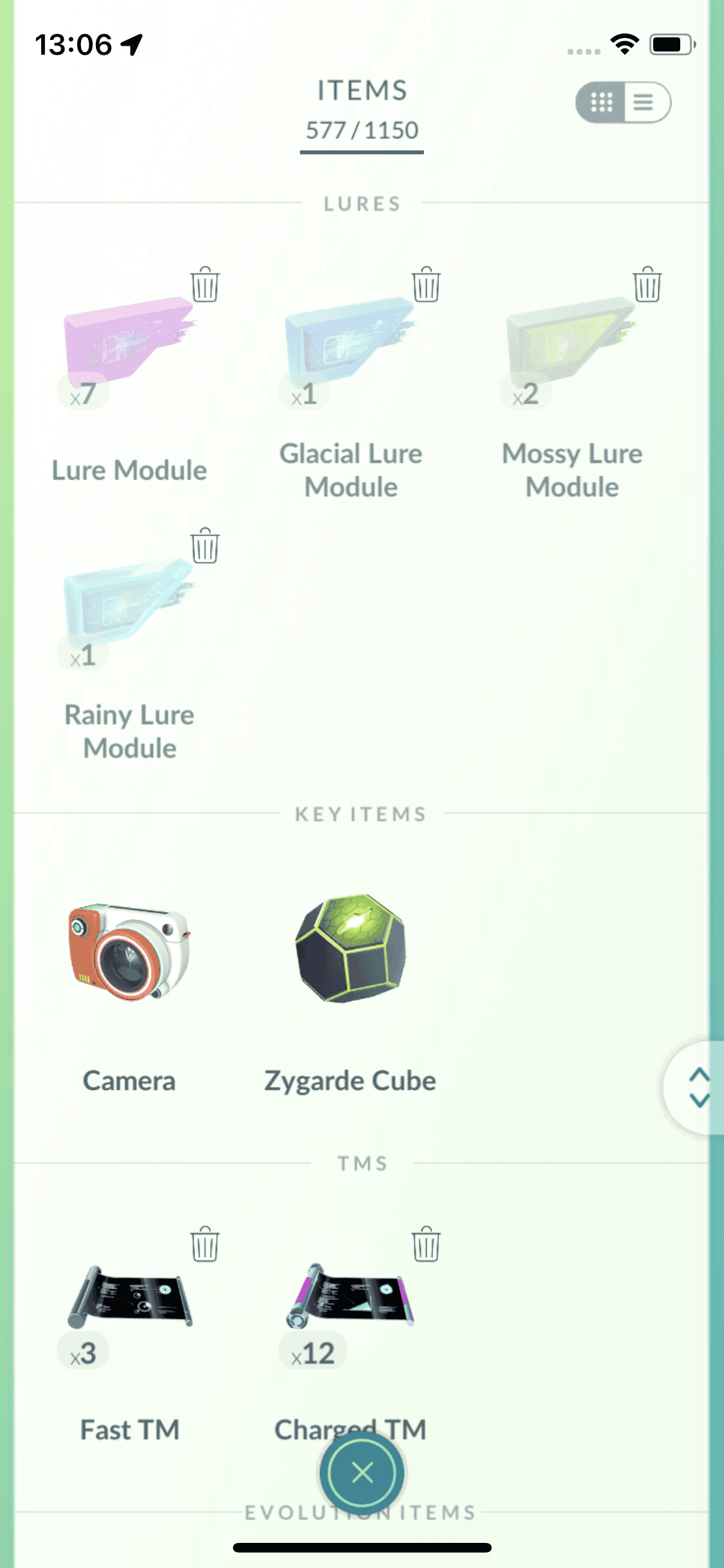Discard Fast TM via trash icon
Screen dimensions: 724x1568
pos(205,1244)
